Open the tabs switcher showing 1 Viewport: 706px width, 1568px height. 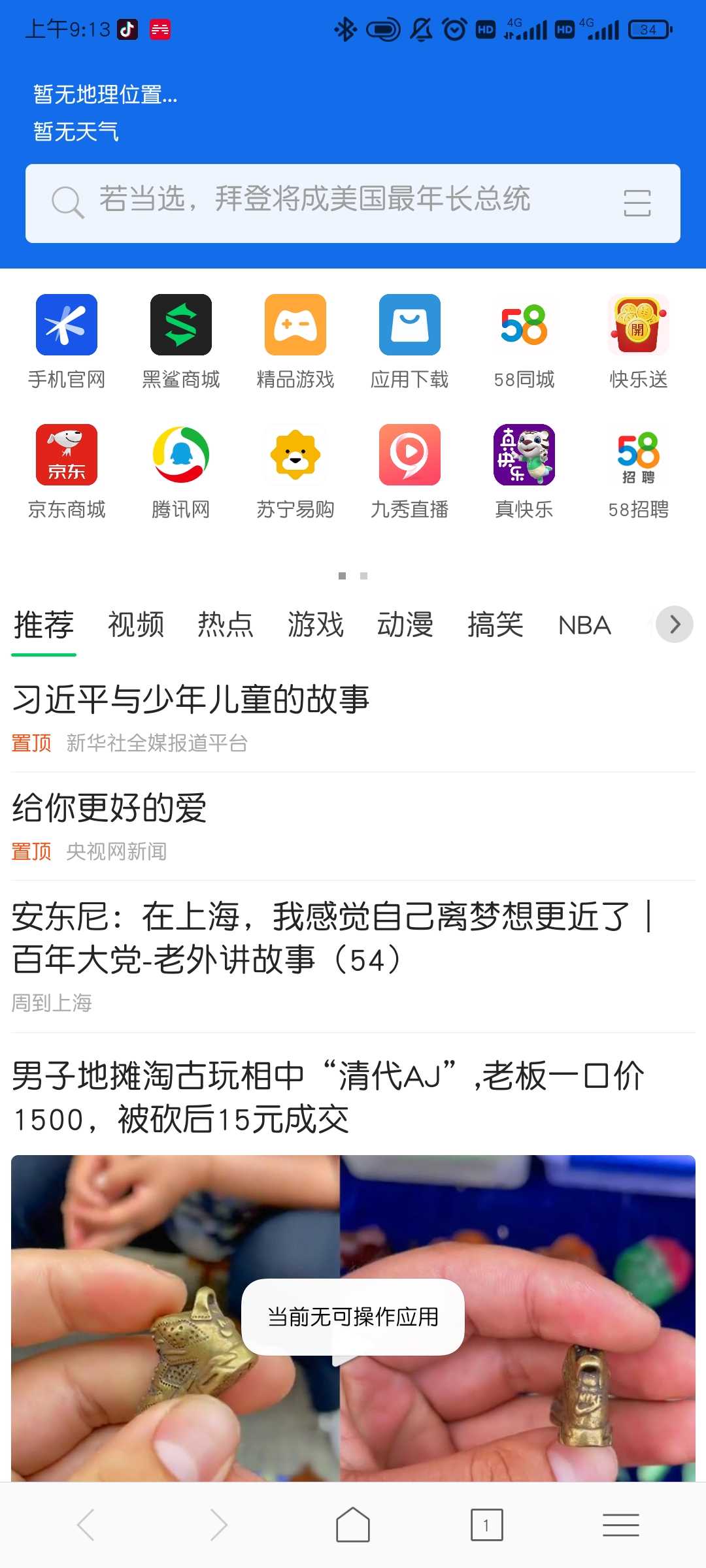tap(487, 1525)
